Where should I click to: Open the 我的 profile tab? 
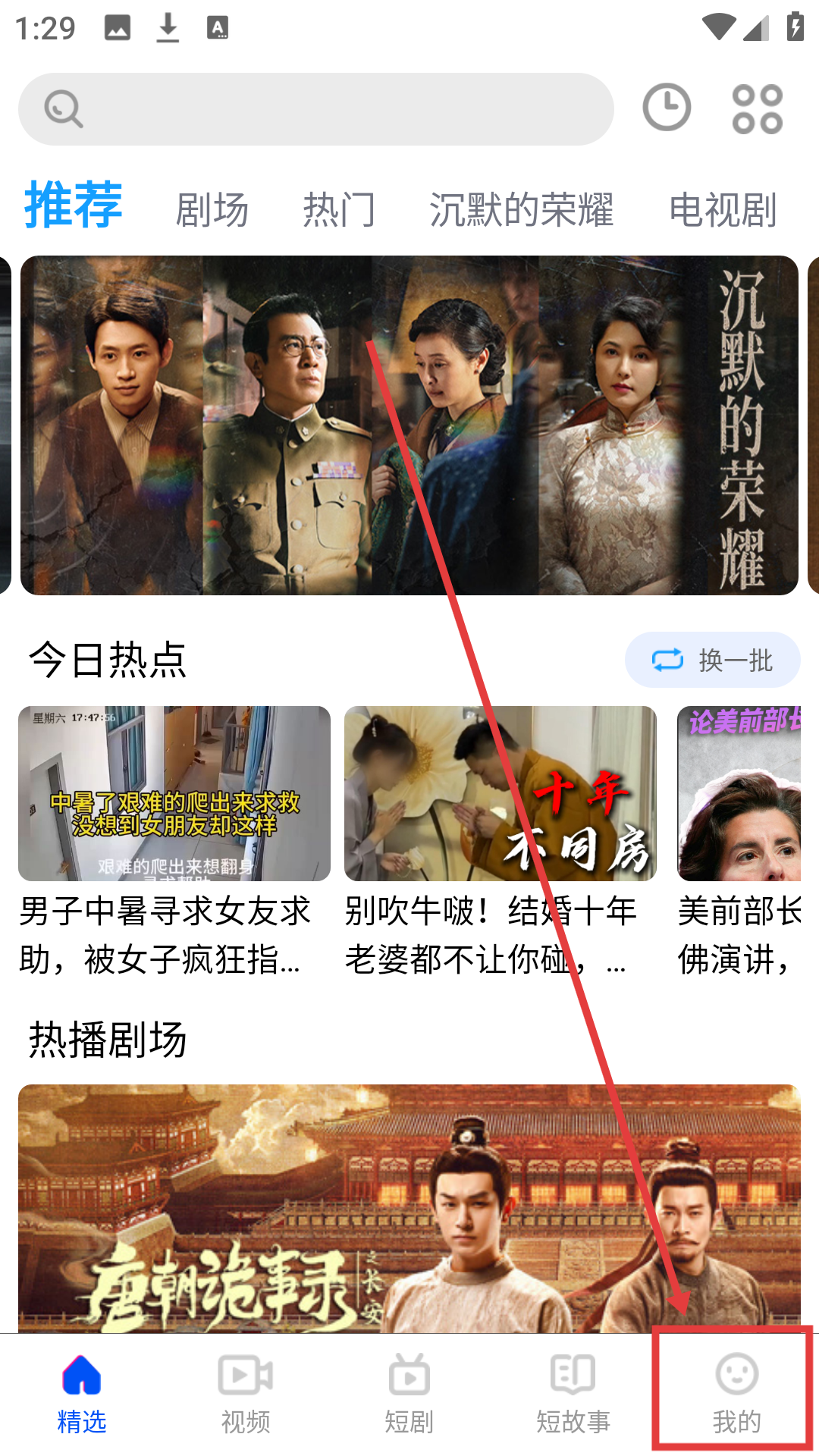pyautogui.click(x=736, y=1395)
